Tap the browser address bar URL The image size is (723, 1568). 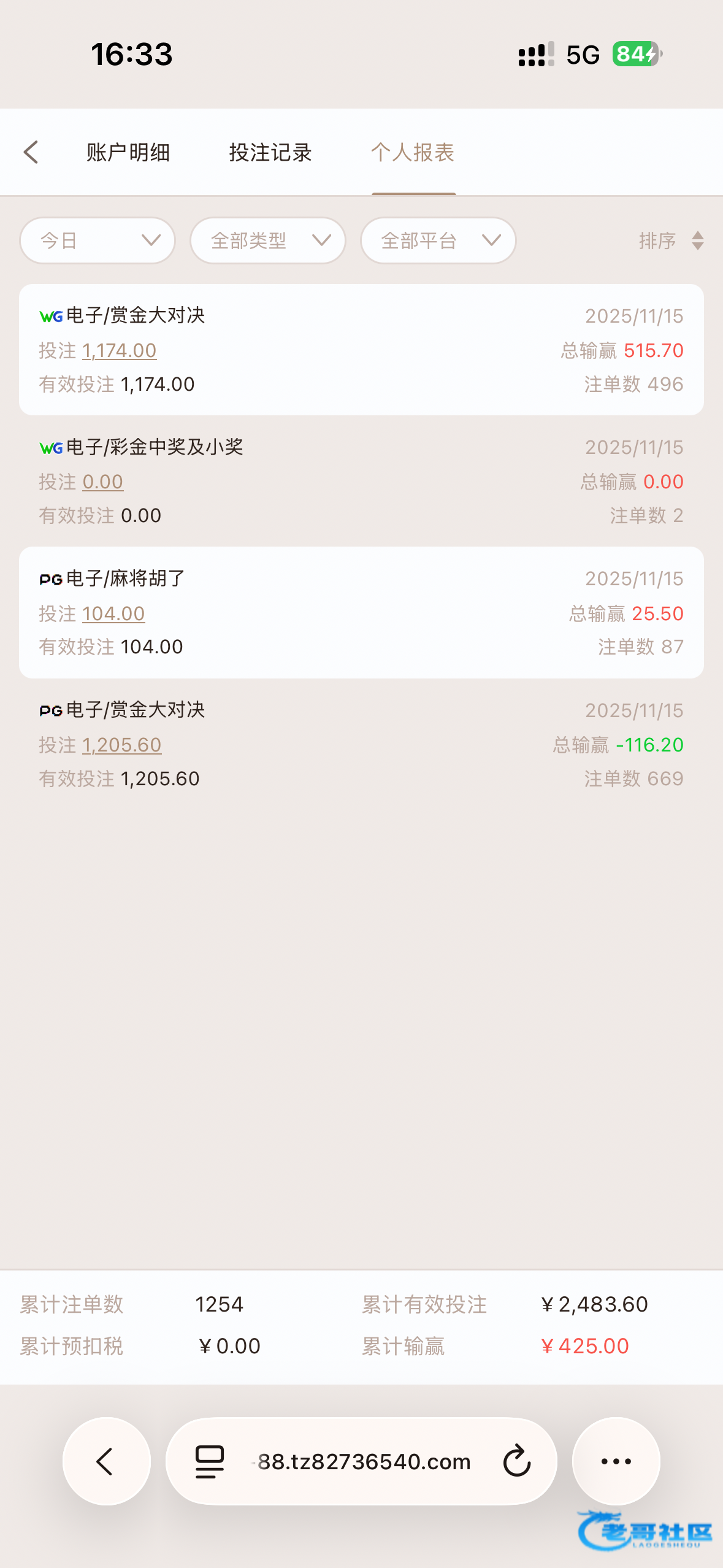364,1461
